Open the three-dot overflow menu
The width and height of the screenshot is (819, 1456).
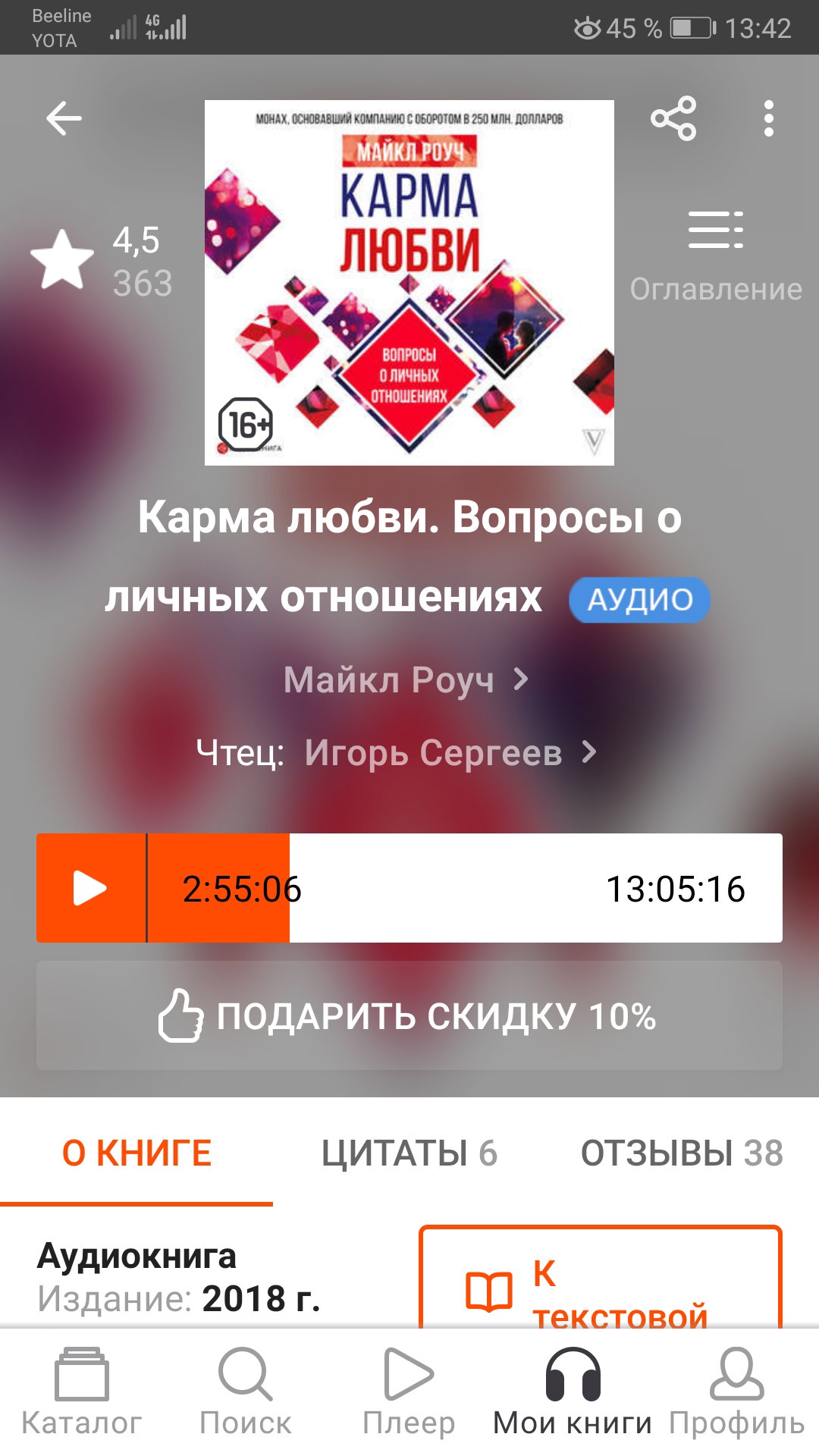tap(768, 118)
